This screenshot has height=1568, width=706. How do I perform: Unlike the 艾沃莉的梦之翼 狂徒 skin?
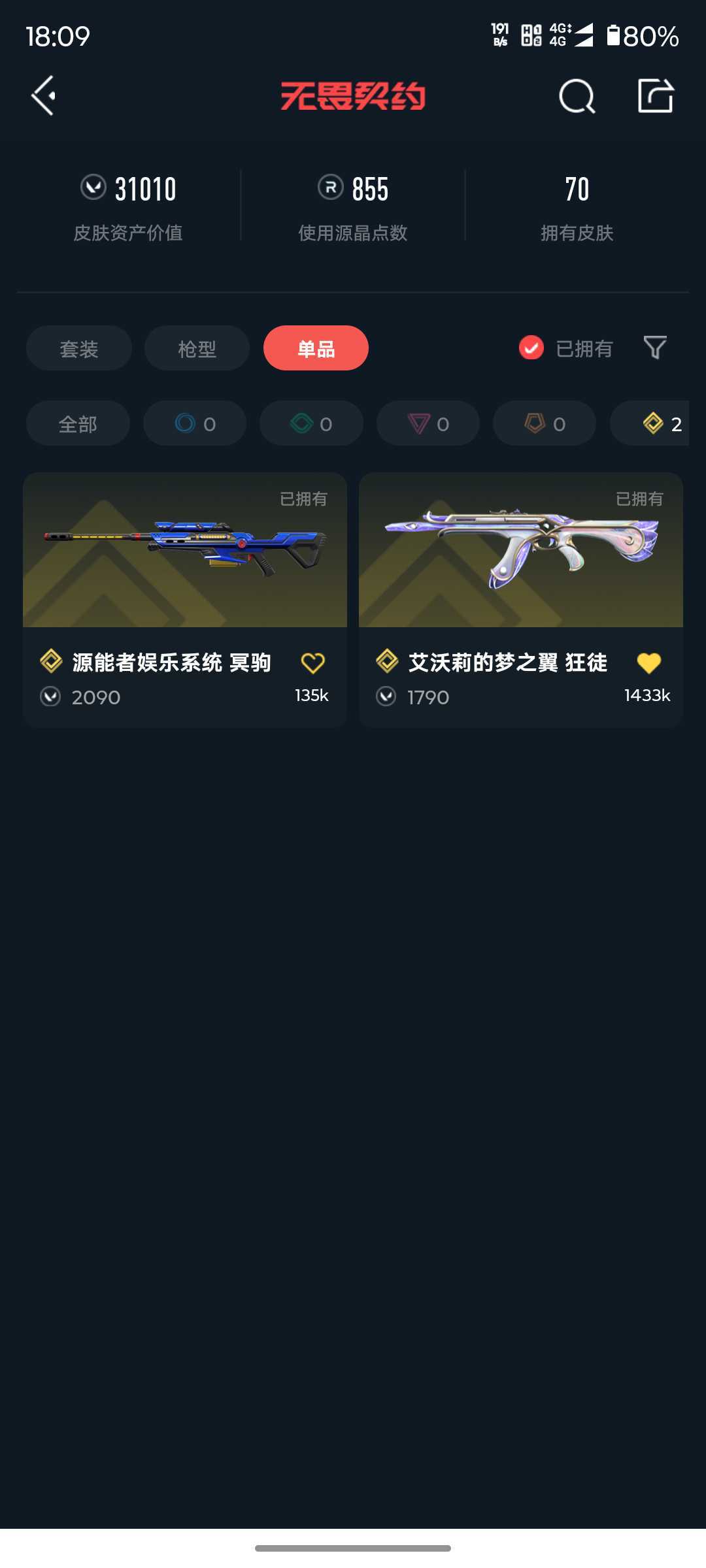coord(648,663)
